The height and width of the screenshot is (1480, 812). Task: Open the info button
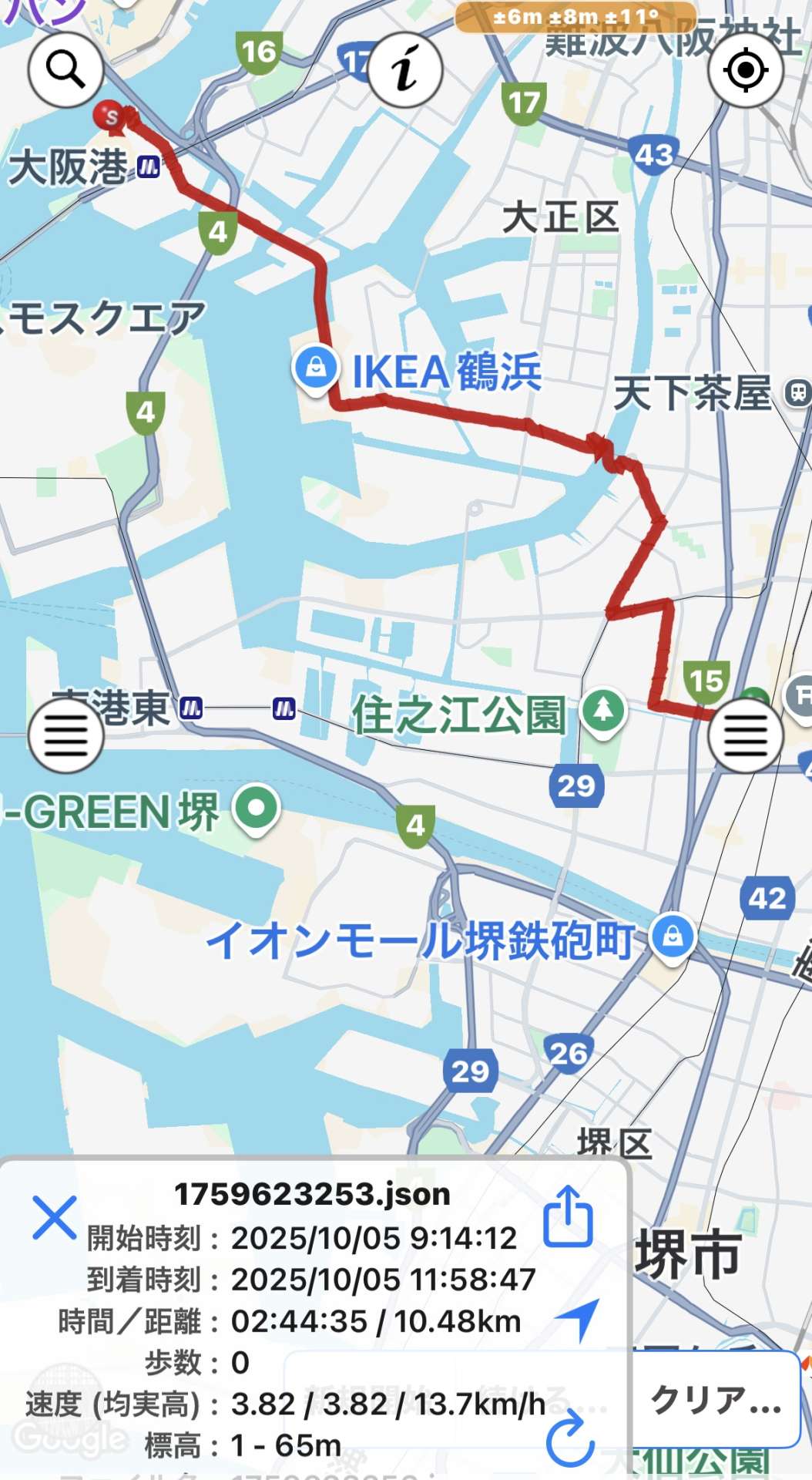pyautogui.click(x=405, y=70)
